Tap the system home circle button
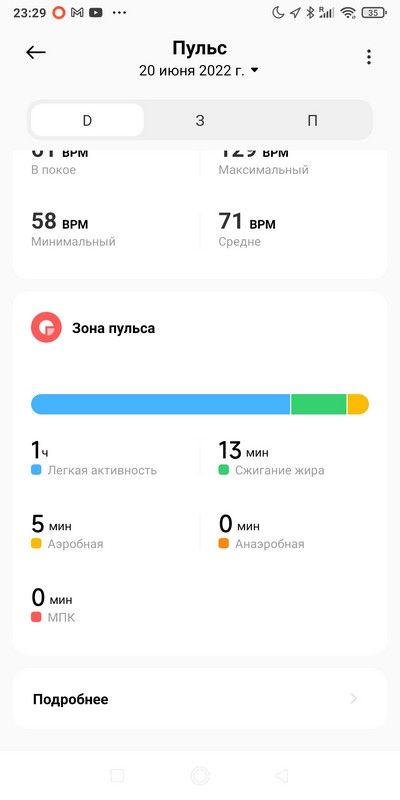 click(200, 776)
